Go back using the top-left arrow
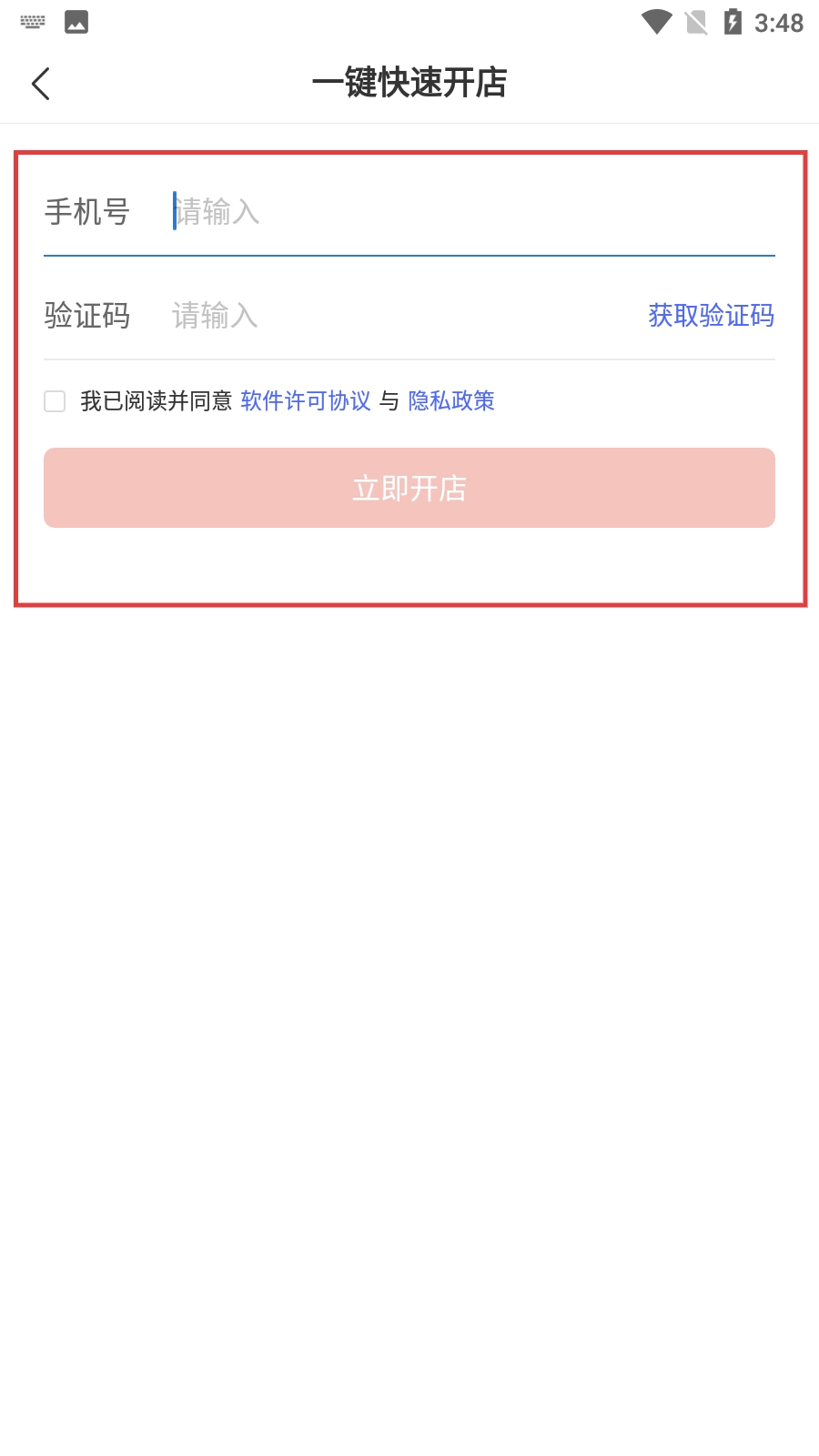The width and height of the screenshot is (819, 1456). [41, 84]
